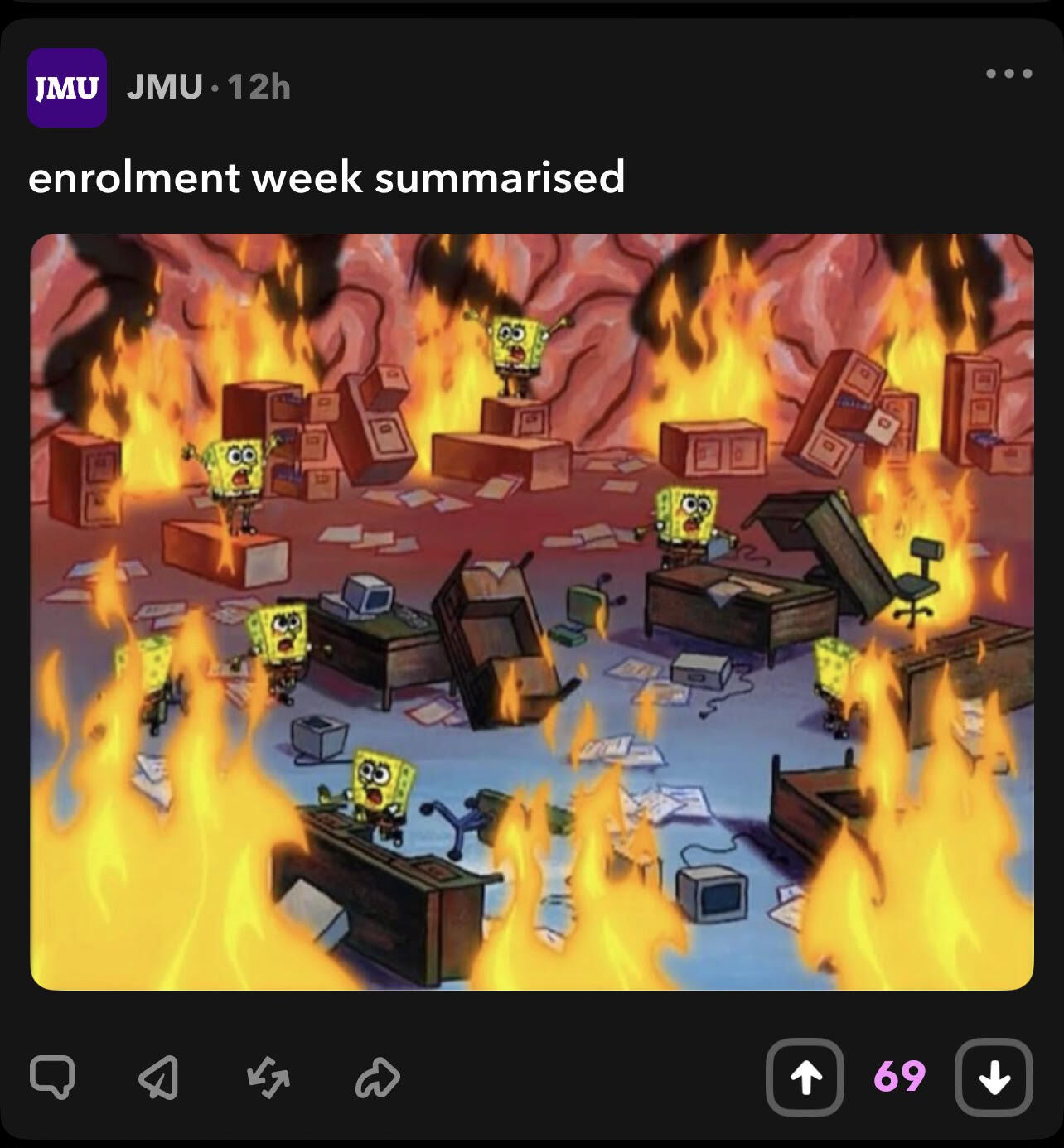Comment on the enrolment week post
Viewport: 1064px width, 1148px height.
click(x=52, y=1076)
